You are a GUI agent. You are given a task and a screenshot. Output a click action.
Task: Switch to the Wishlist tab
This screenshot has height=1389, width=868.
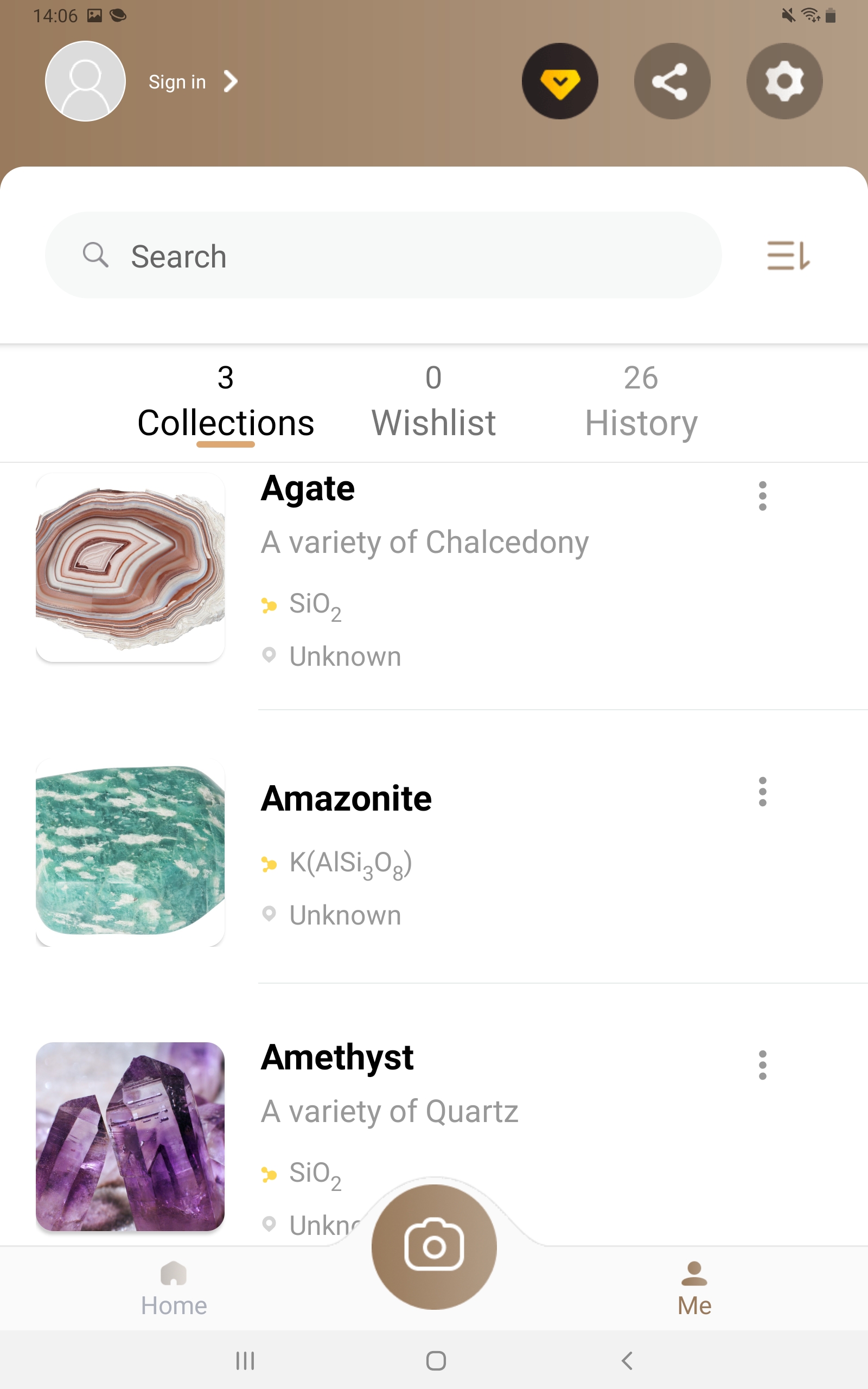(x=433, y=402)
